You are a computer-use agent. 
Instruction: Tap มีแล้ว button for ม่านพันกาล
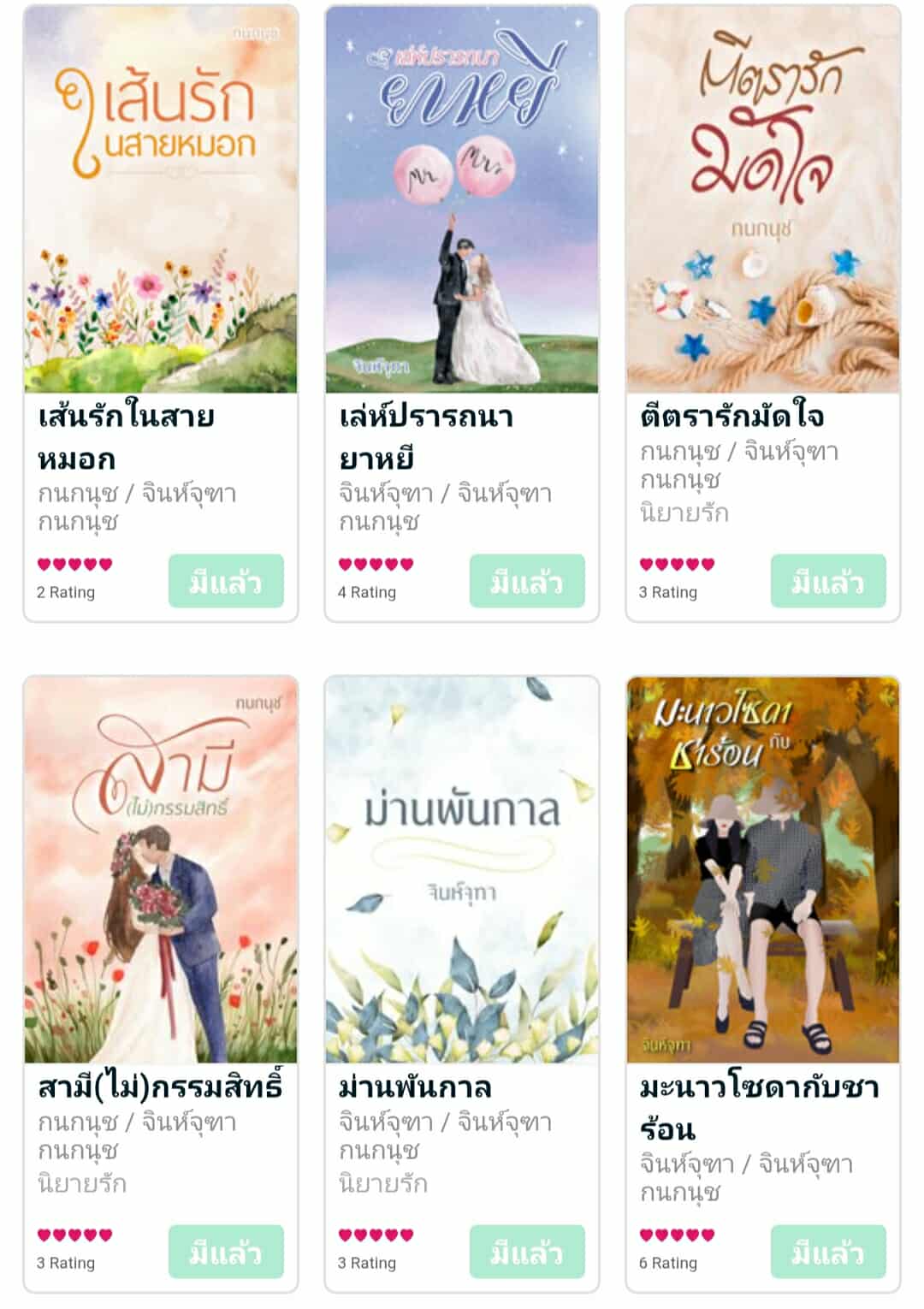tap(527, 1253)
